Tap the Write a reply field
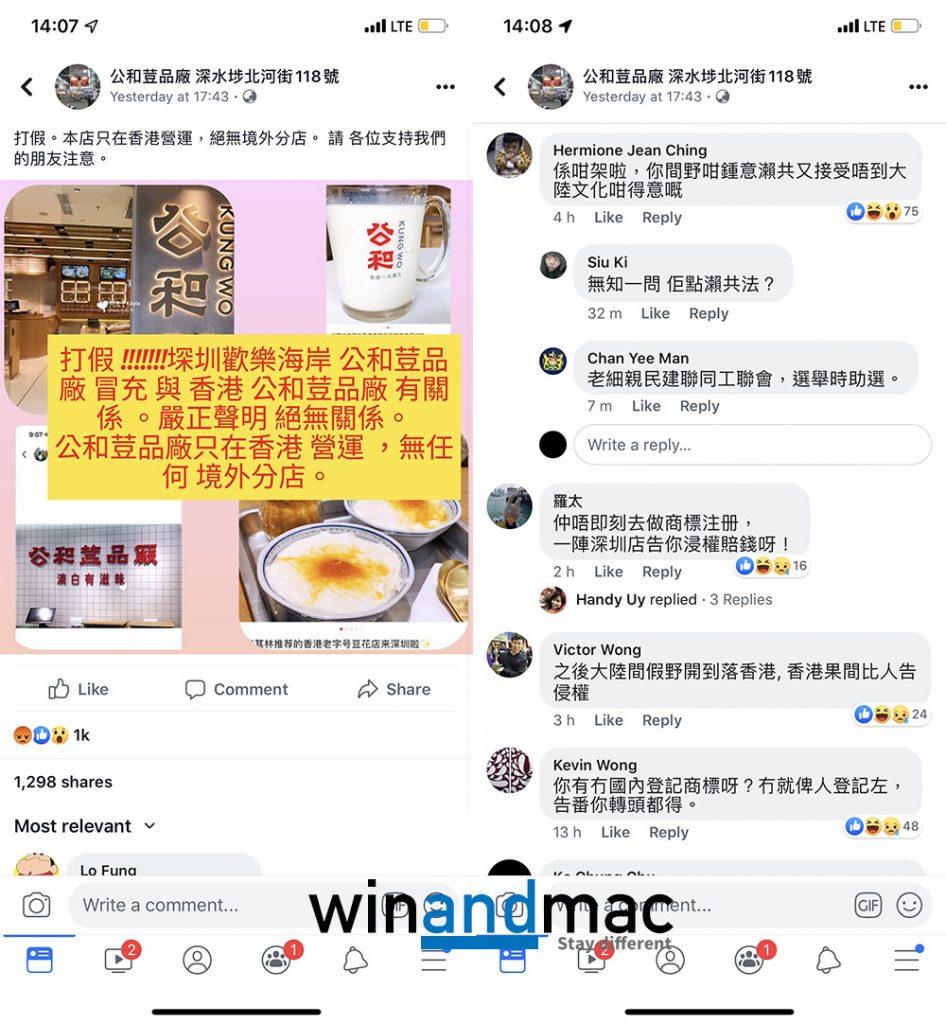This screenshot has height=1024, width=946. [750, 445]
